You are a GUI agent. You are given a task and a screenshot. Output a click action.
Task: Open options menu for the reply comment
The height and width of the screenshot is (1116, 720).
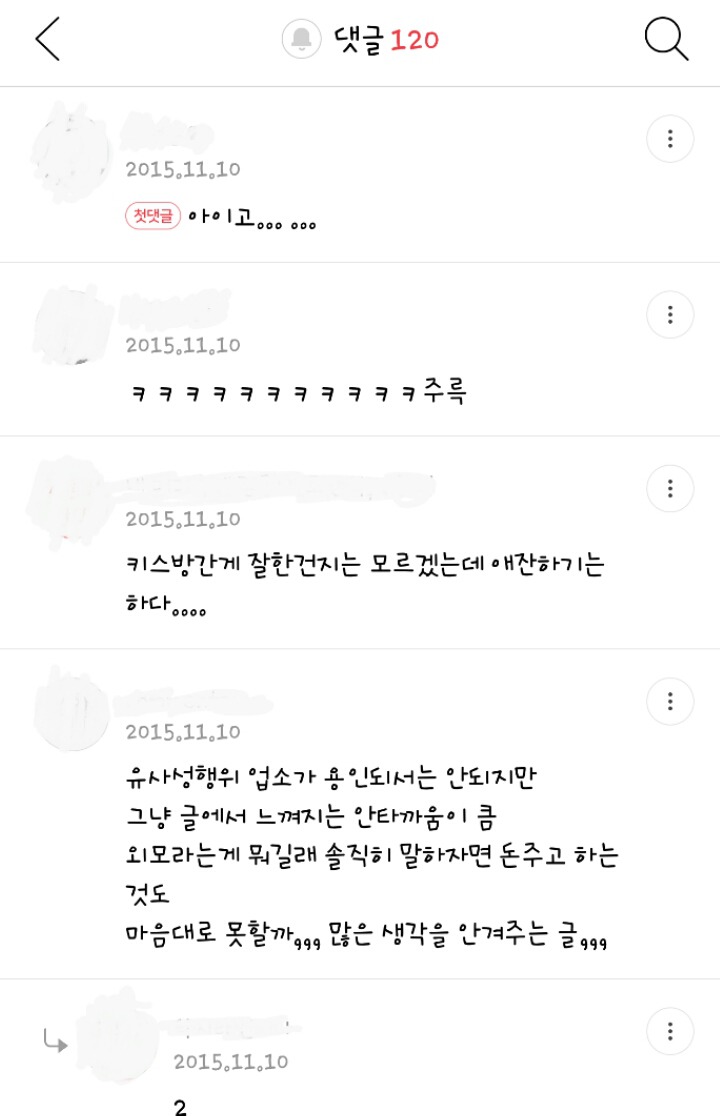[669, 1031]
